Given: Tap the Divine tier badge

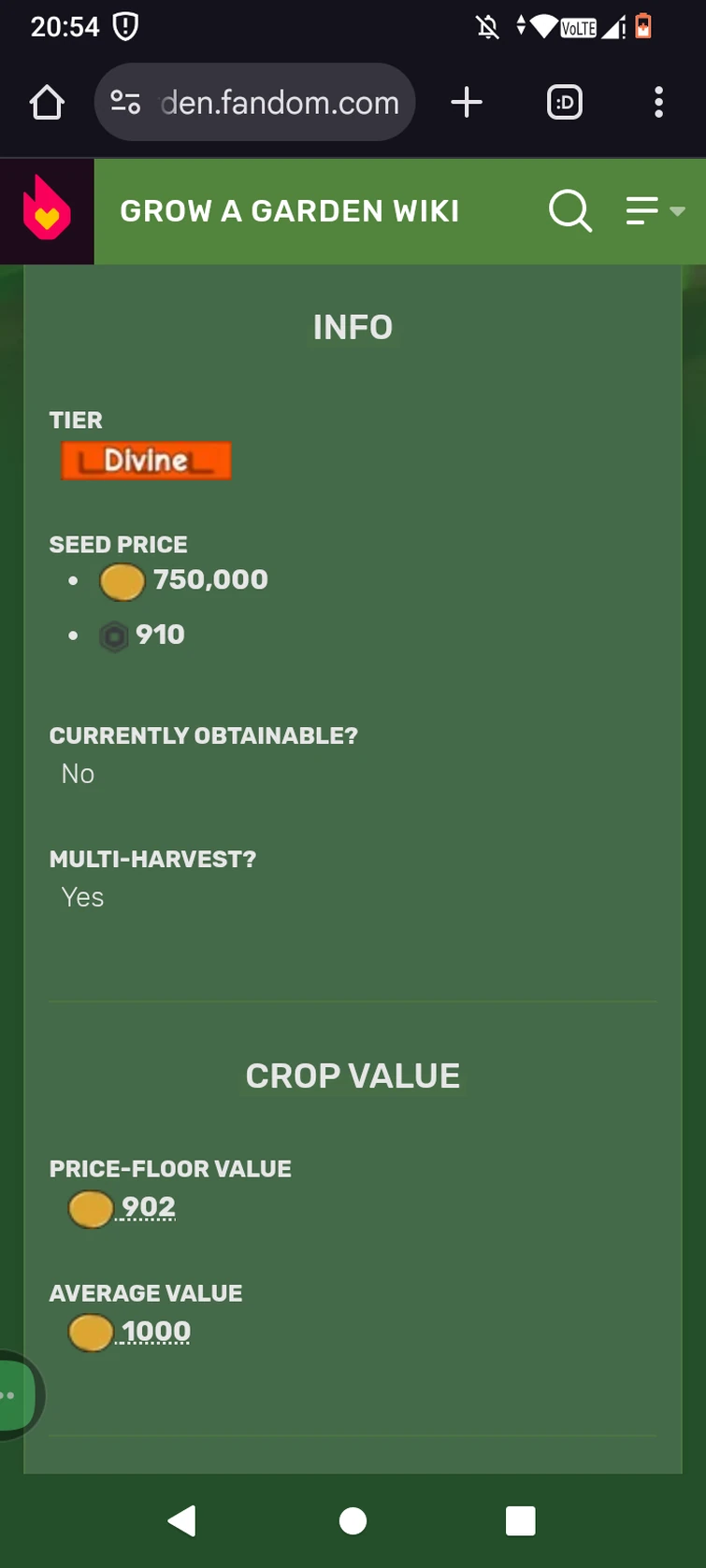Looking at the screenshot, I should pos(146,461).
